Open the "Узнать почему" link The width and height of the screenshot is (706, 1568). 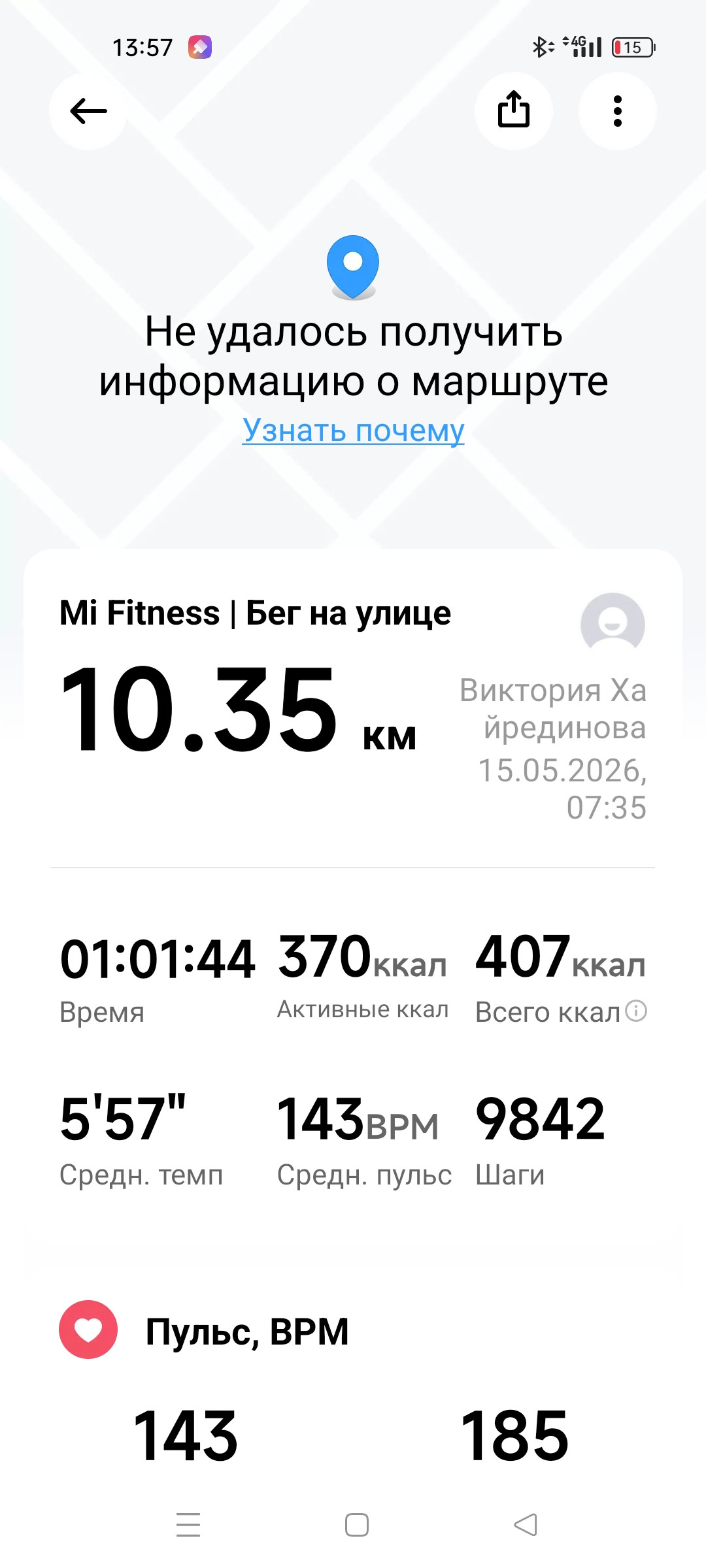coord(353,430)
